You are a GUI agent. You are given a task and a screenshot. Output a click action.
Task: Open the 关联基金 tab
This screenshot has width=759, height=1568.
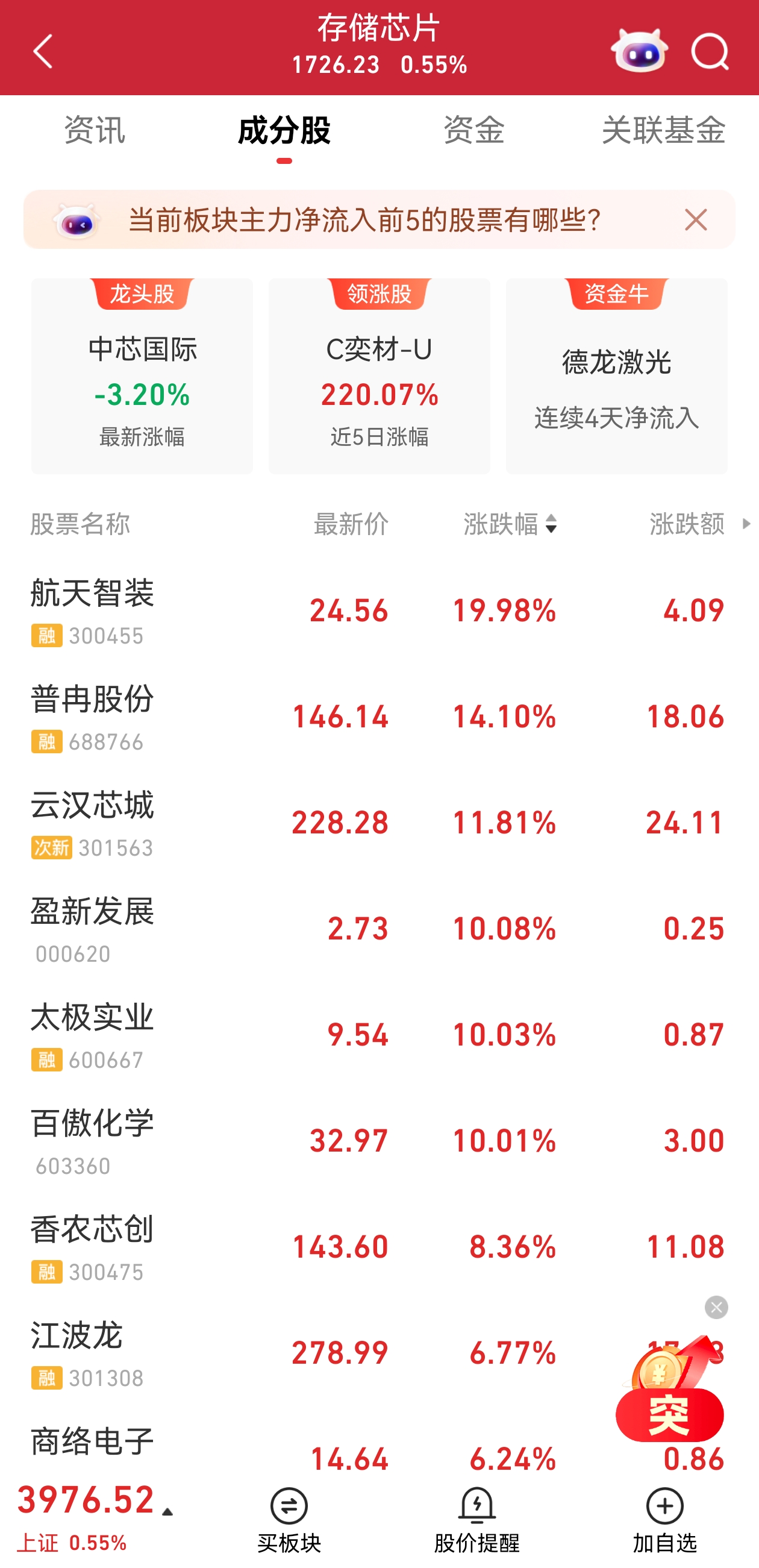click(x=663, y=130)
